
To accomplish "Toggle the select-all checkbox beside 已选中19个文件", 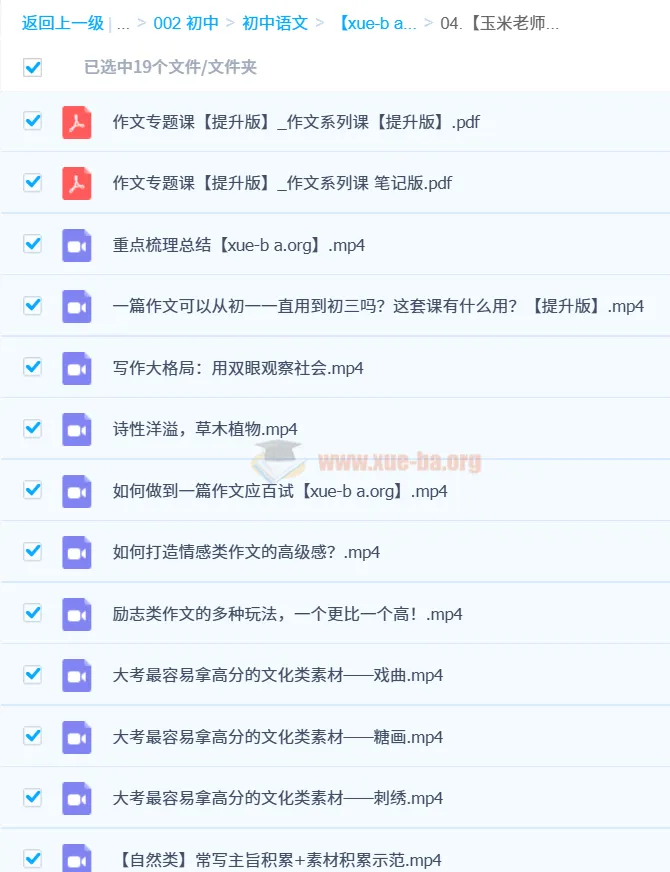I will point(33,67).
